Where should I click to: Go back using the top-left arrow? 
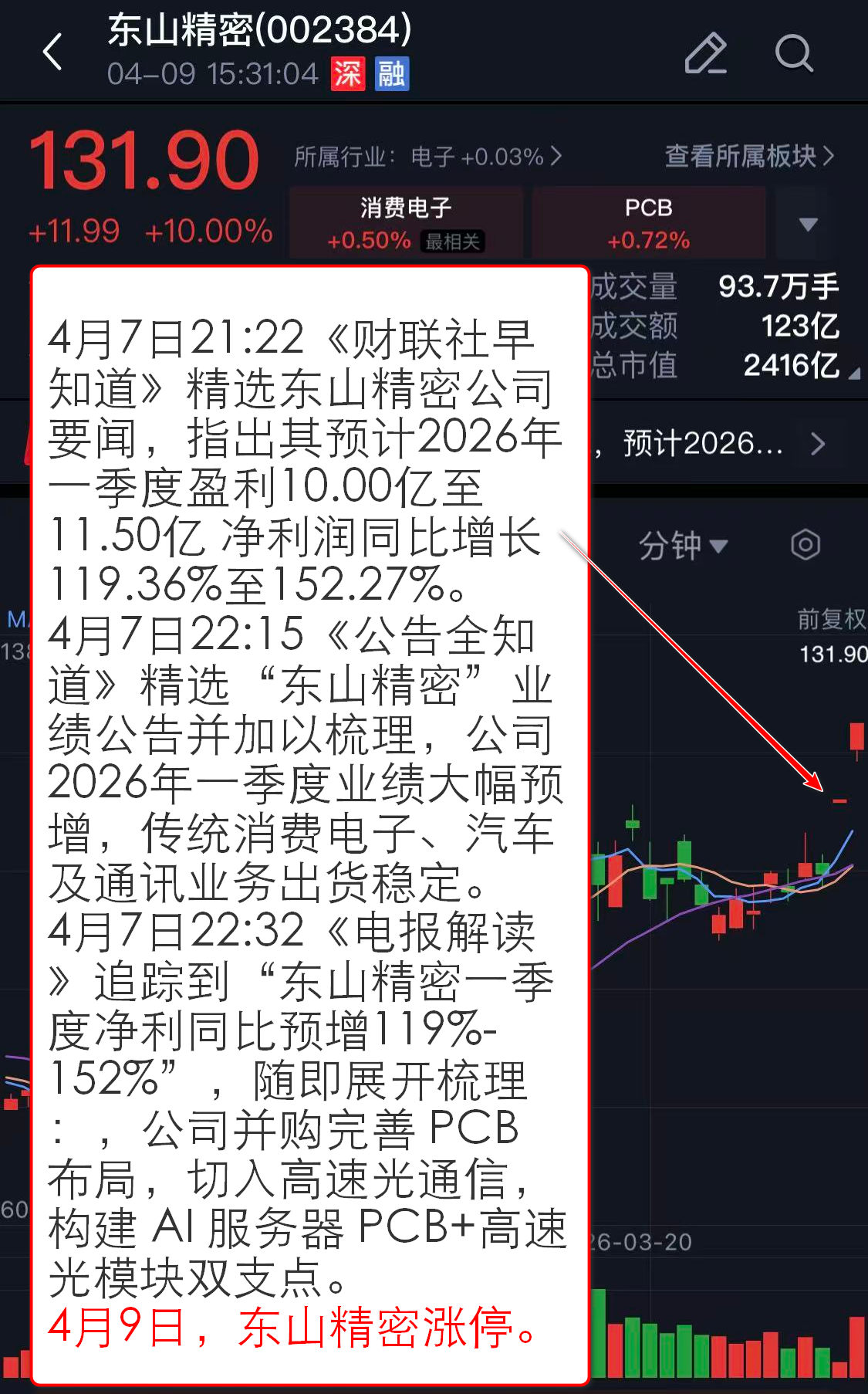coord(52,52)
